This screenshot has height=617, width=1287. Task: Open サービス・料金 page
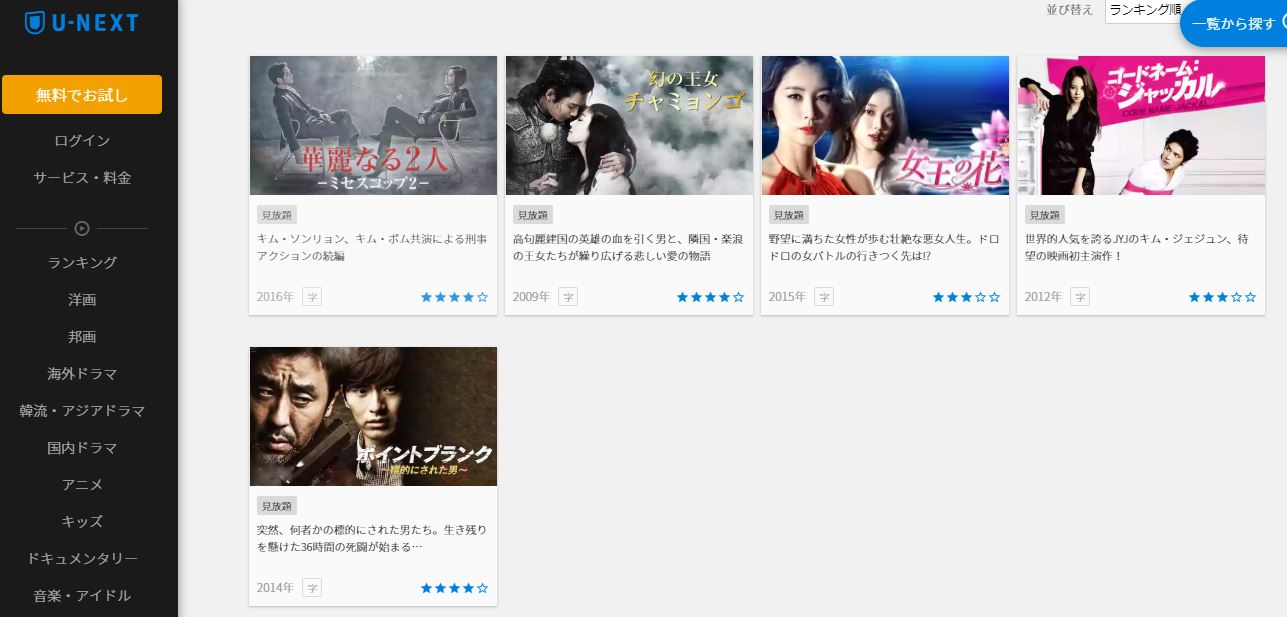click(82, 178)
